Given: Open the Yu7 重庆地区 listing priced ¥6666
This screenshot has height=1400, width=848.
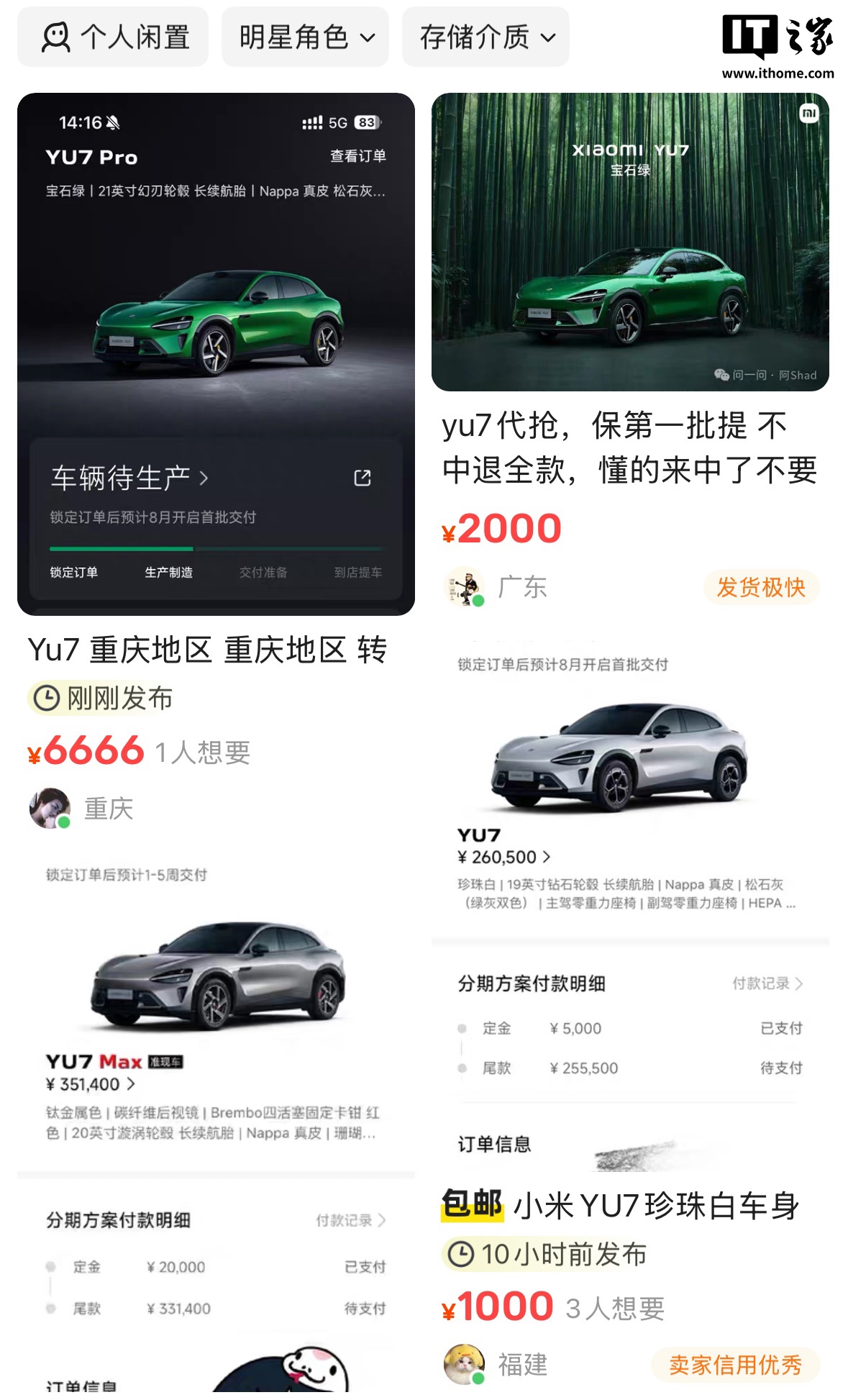Looking at the screenshot, I should click(216, 355).
